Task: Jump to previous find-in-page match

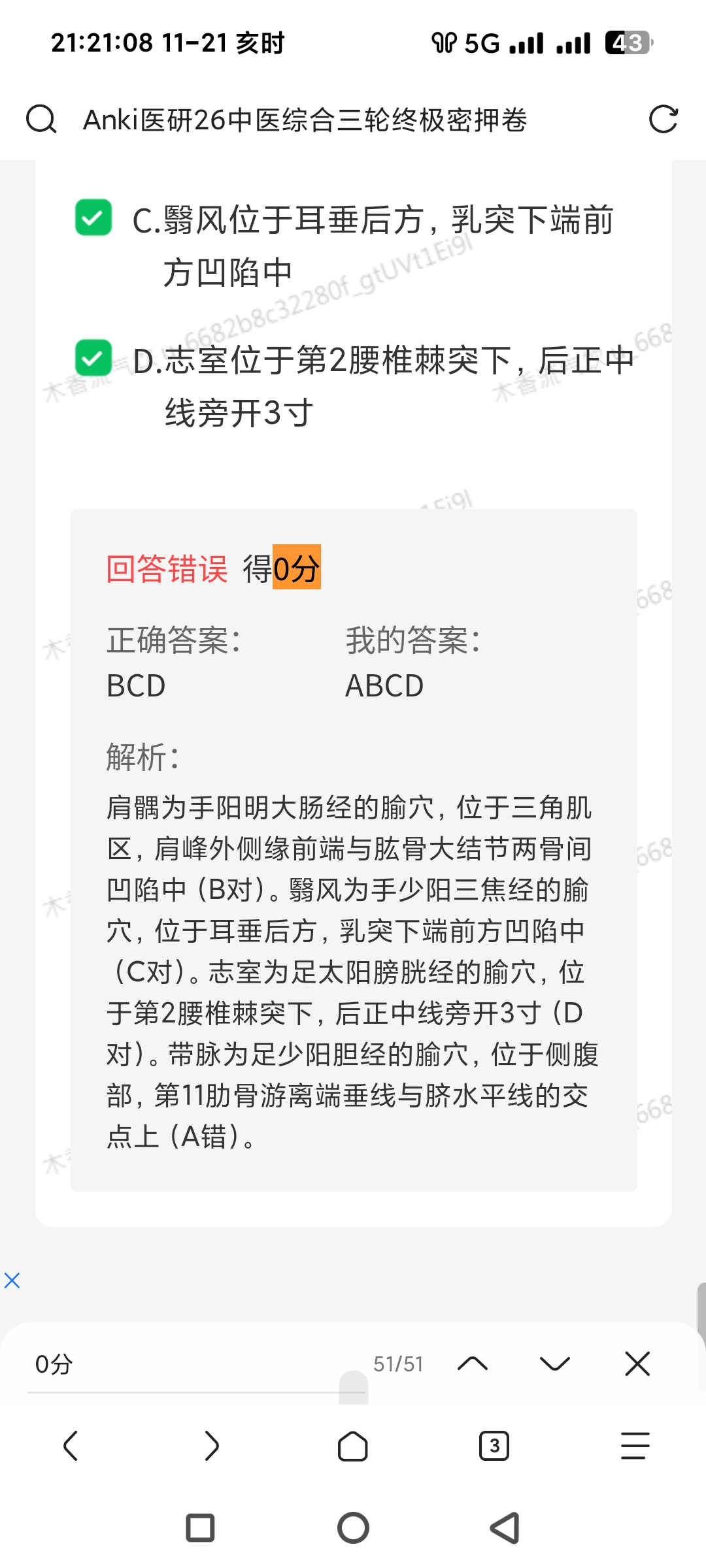Action: click(473, 1364)
